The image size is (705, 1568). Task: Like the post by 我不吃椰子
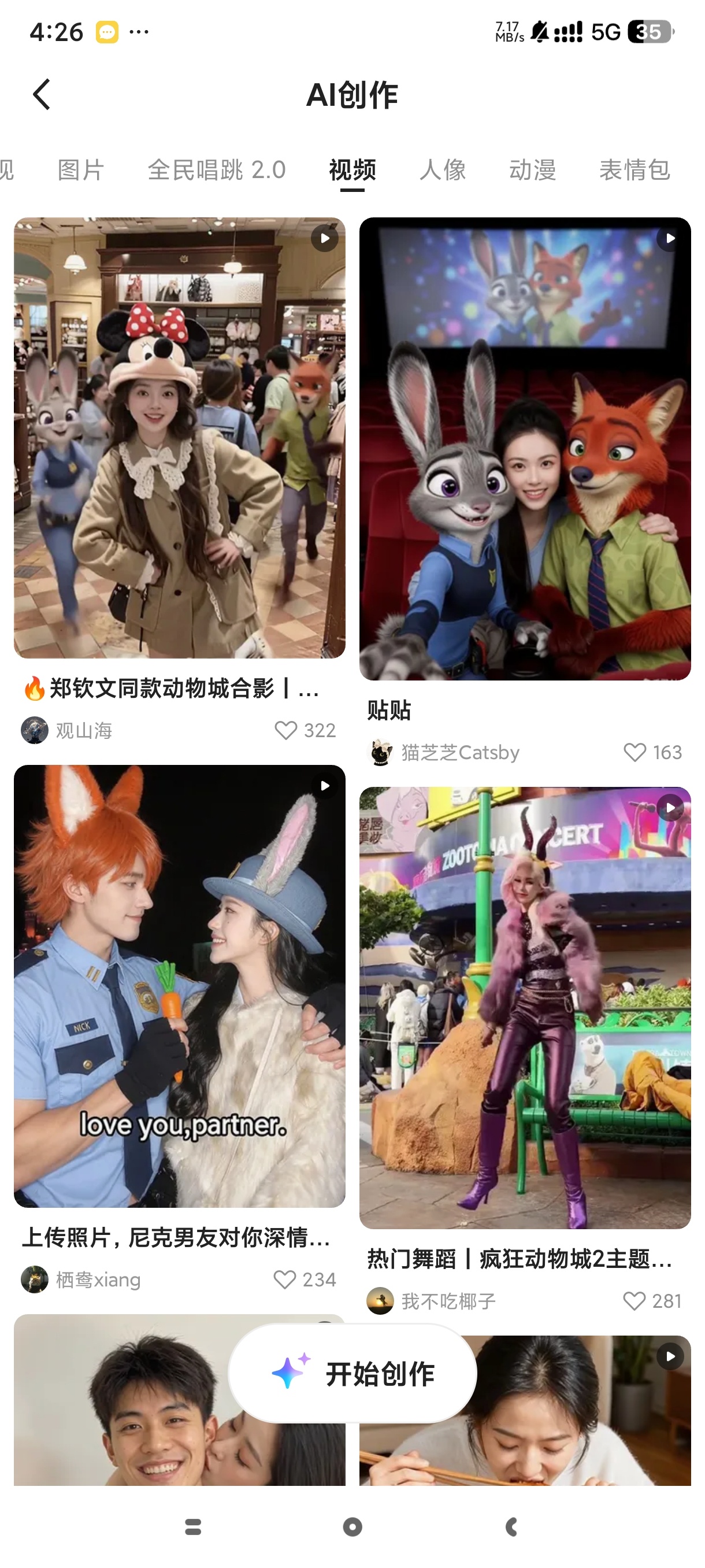click(x=634, y=1301)
